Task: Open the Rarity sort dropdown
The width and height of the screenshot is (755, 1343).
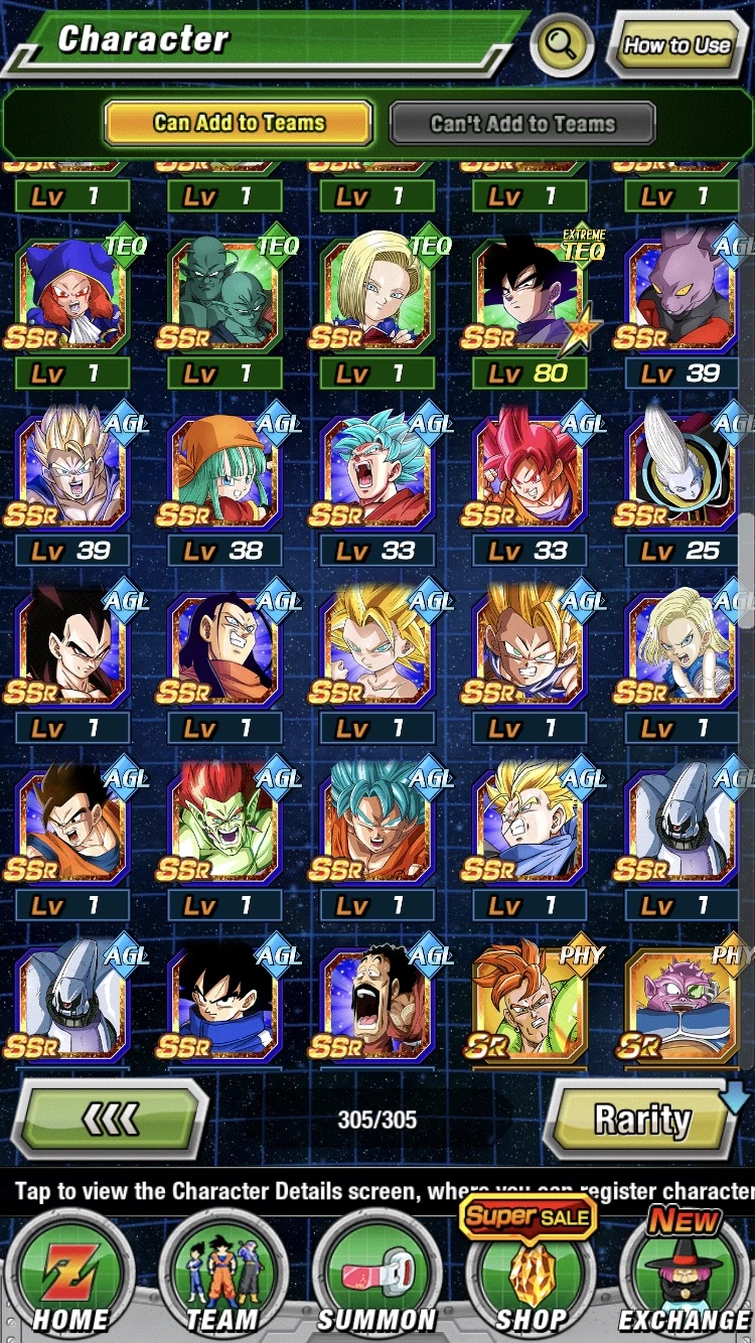Action: (x=640, y=1120)
